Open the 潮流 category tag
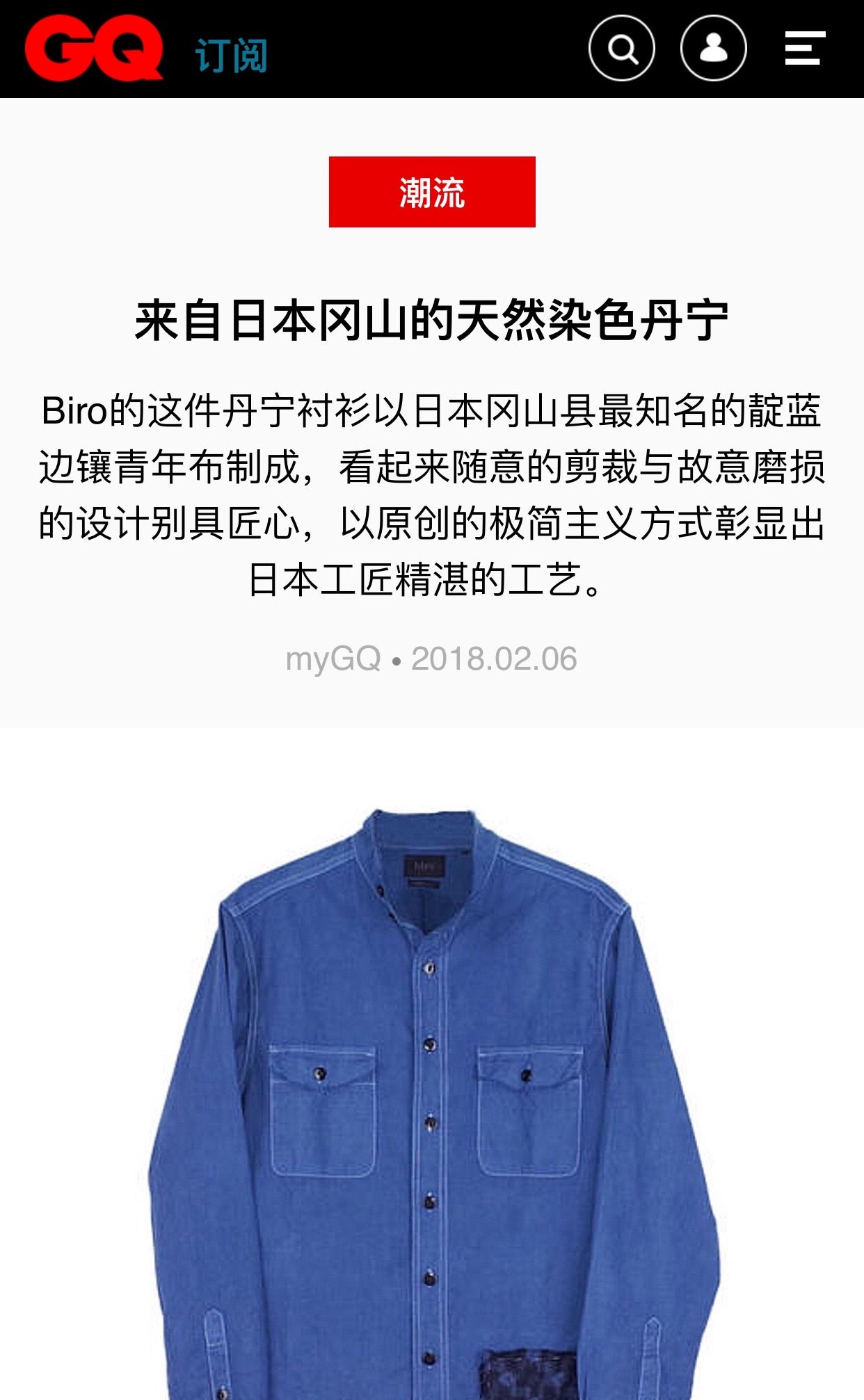The image size is (864, 1400). (432, 192)
